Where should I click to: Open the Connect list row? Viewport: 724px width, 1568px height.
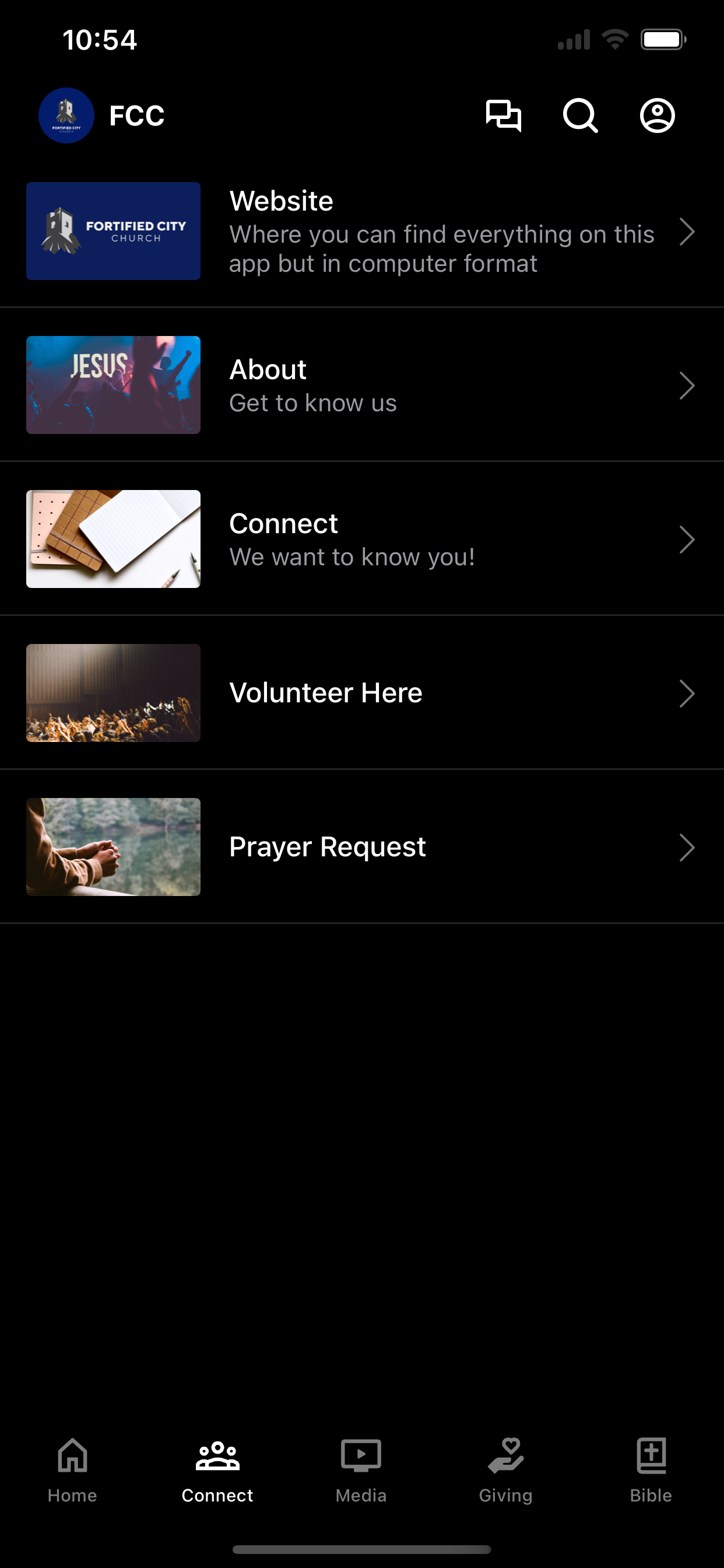[x=362, y=538]
